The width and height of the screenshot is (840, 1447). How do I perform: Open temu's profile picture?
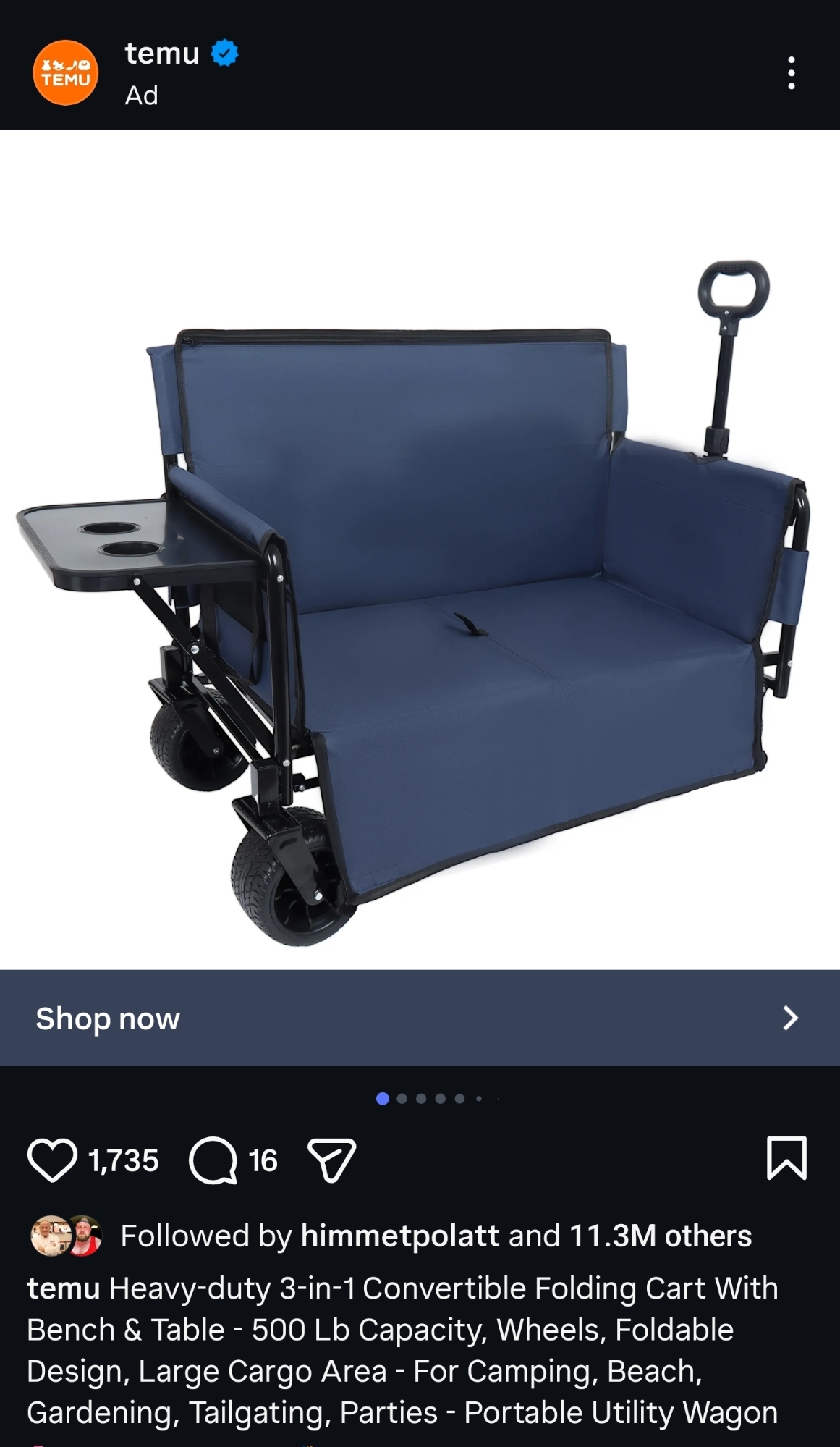click(x=65, y=73)
